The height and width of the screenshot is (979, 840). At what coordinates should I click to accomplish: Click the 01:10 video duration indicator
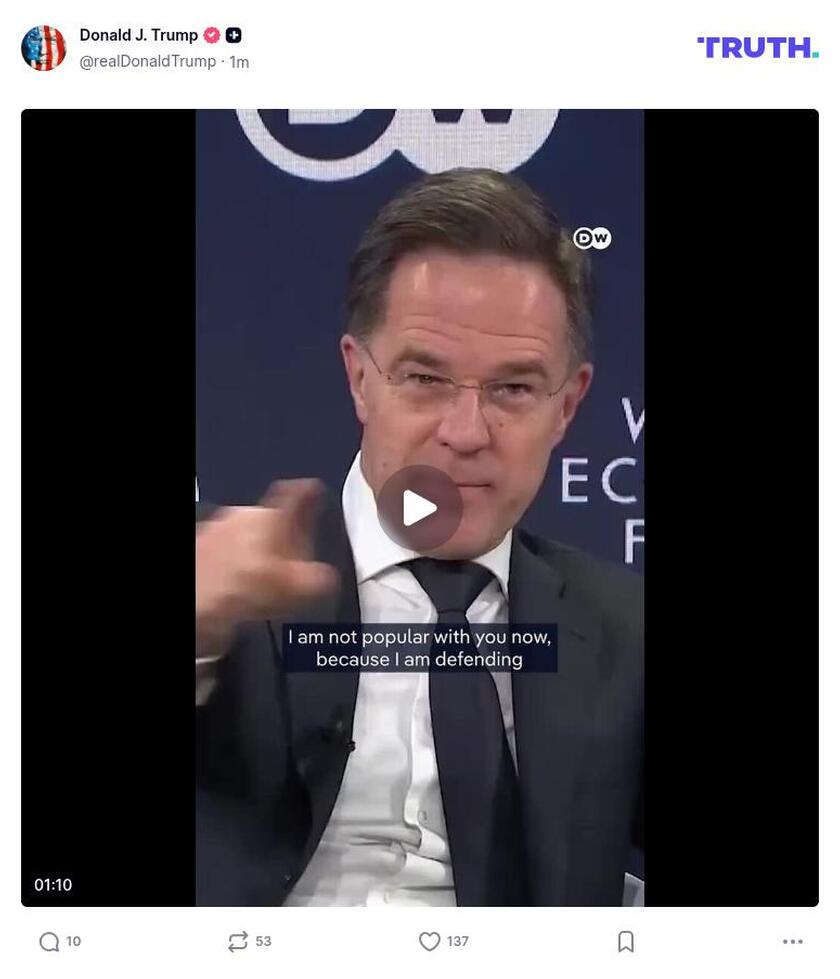coord(55,884)
